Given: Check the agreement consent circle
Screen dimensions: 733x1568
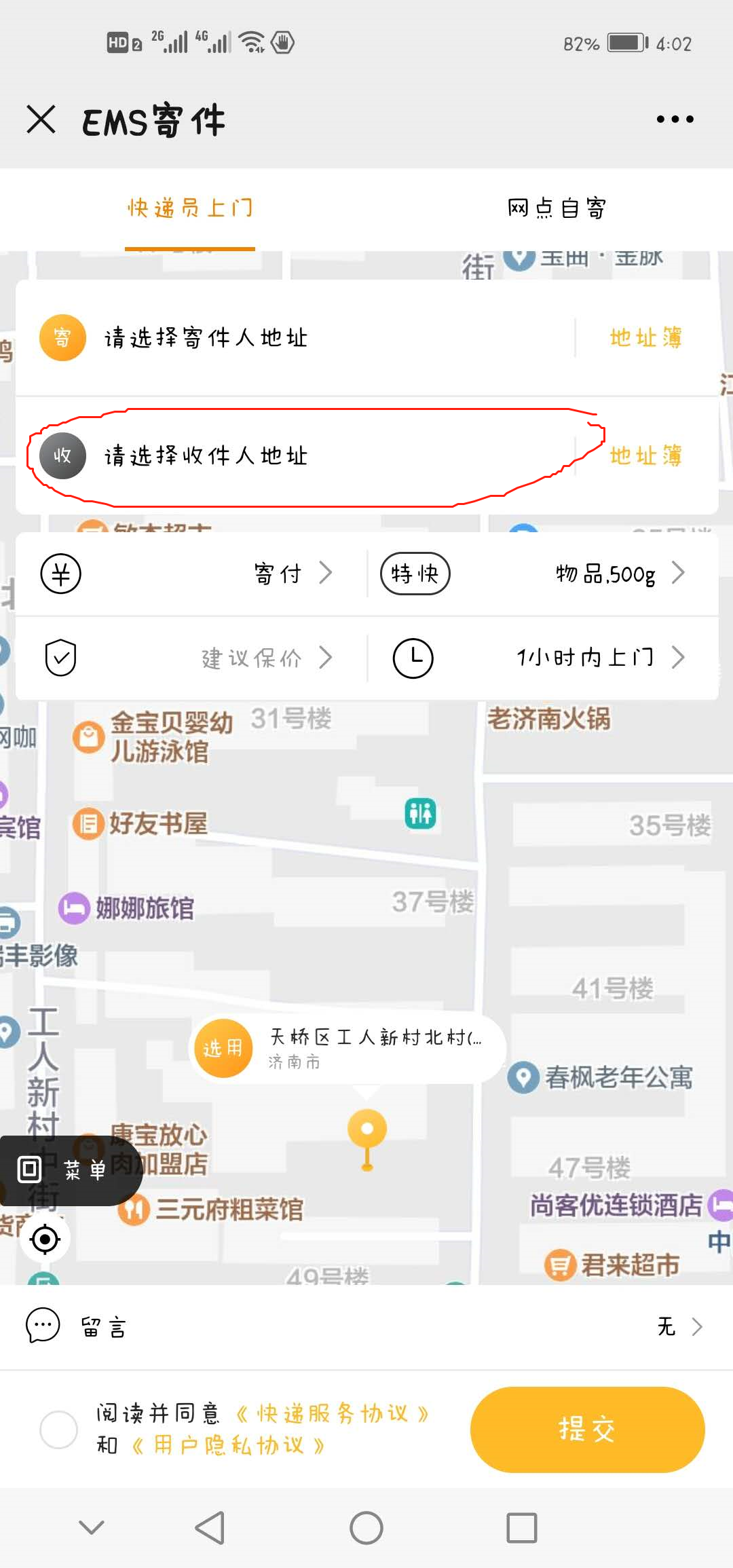Looking at the screenshot, I should pyautogui.click(x=58, y=1429).
